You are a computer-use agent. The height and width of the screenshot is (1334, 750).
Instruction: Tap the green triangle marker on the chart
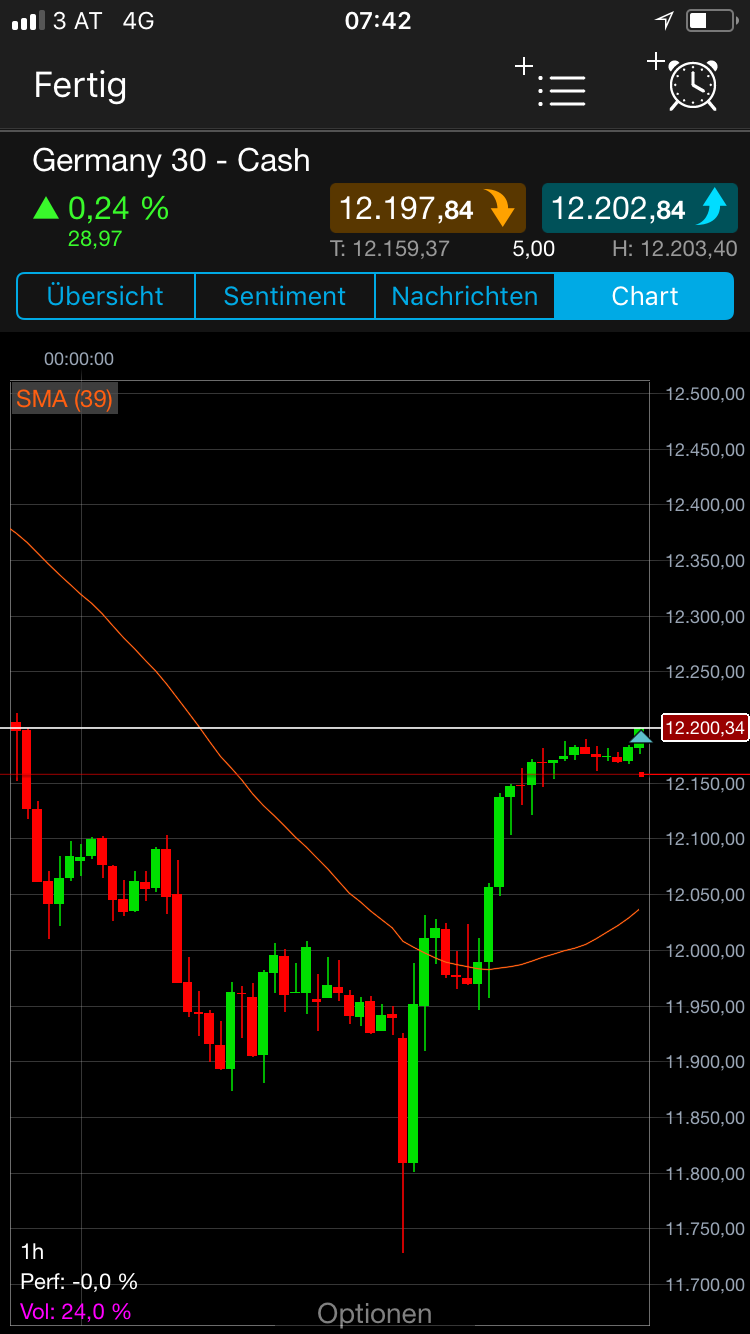point(641,735)
